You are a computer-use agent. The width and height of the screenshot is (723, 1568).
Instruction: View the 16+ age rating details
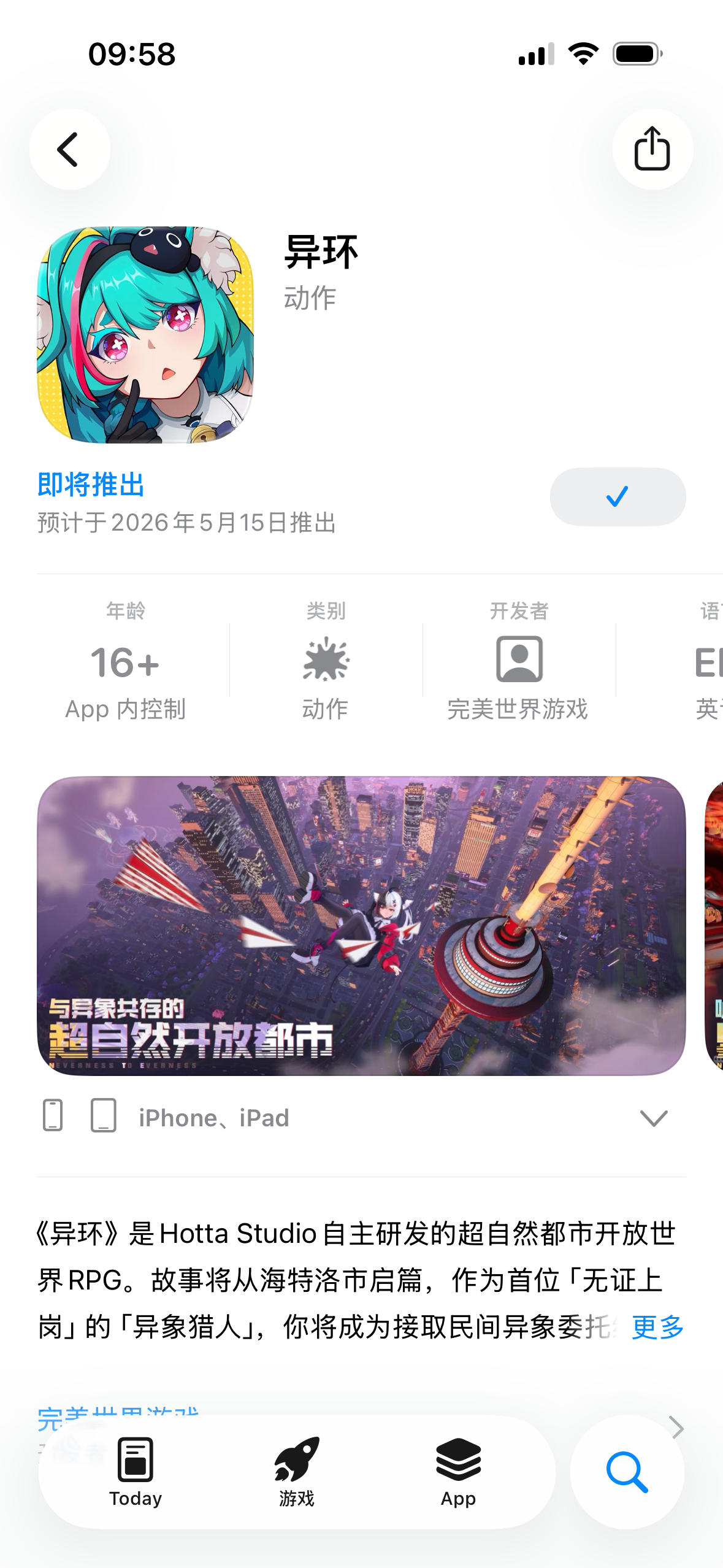coord(125,663)
